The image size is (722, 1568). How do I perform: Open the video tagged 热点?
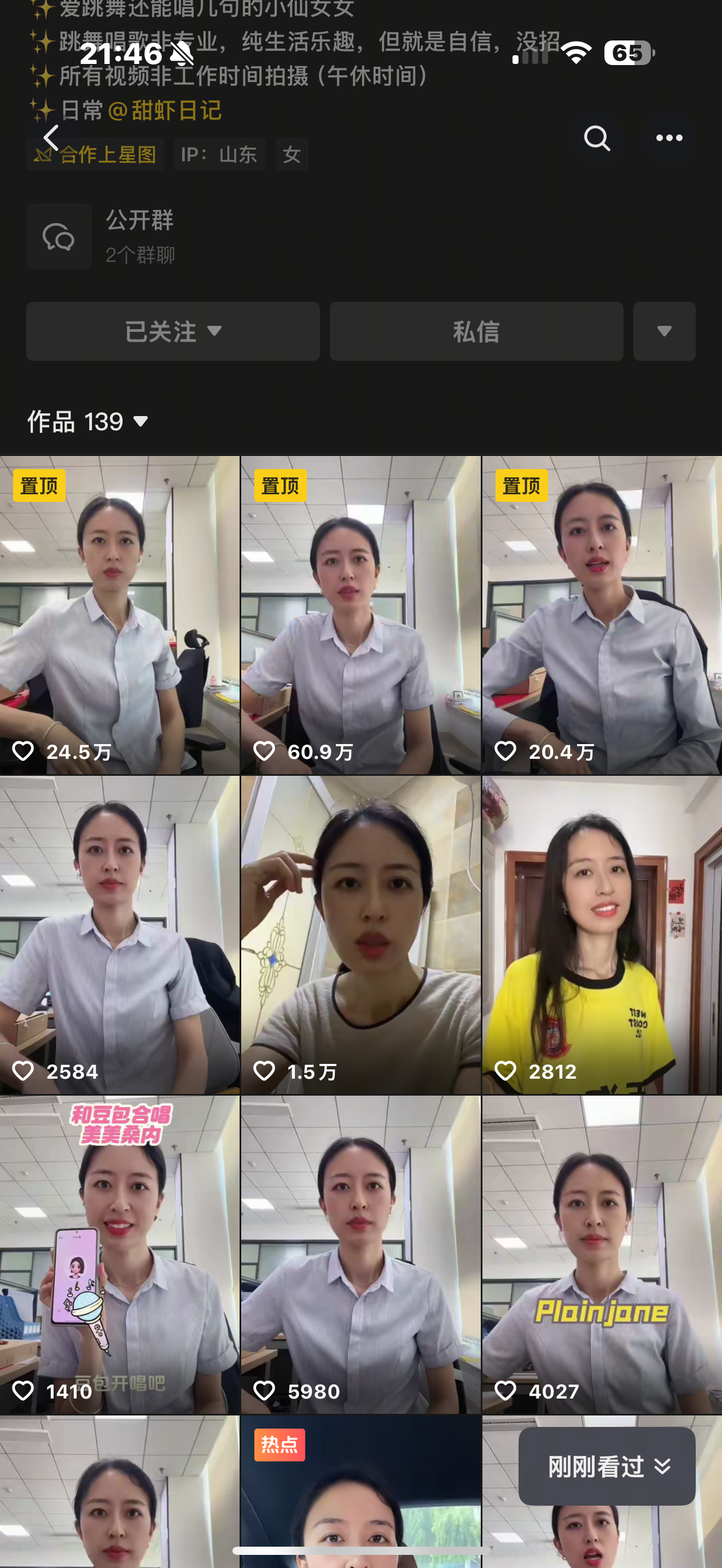point(360,1491)
